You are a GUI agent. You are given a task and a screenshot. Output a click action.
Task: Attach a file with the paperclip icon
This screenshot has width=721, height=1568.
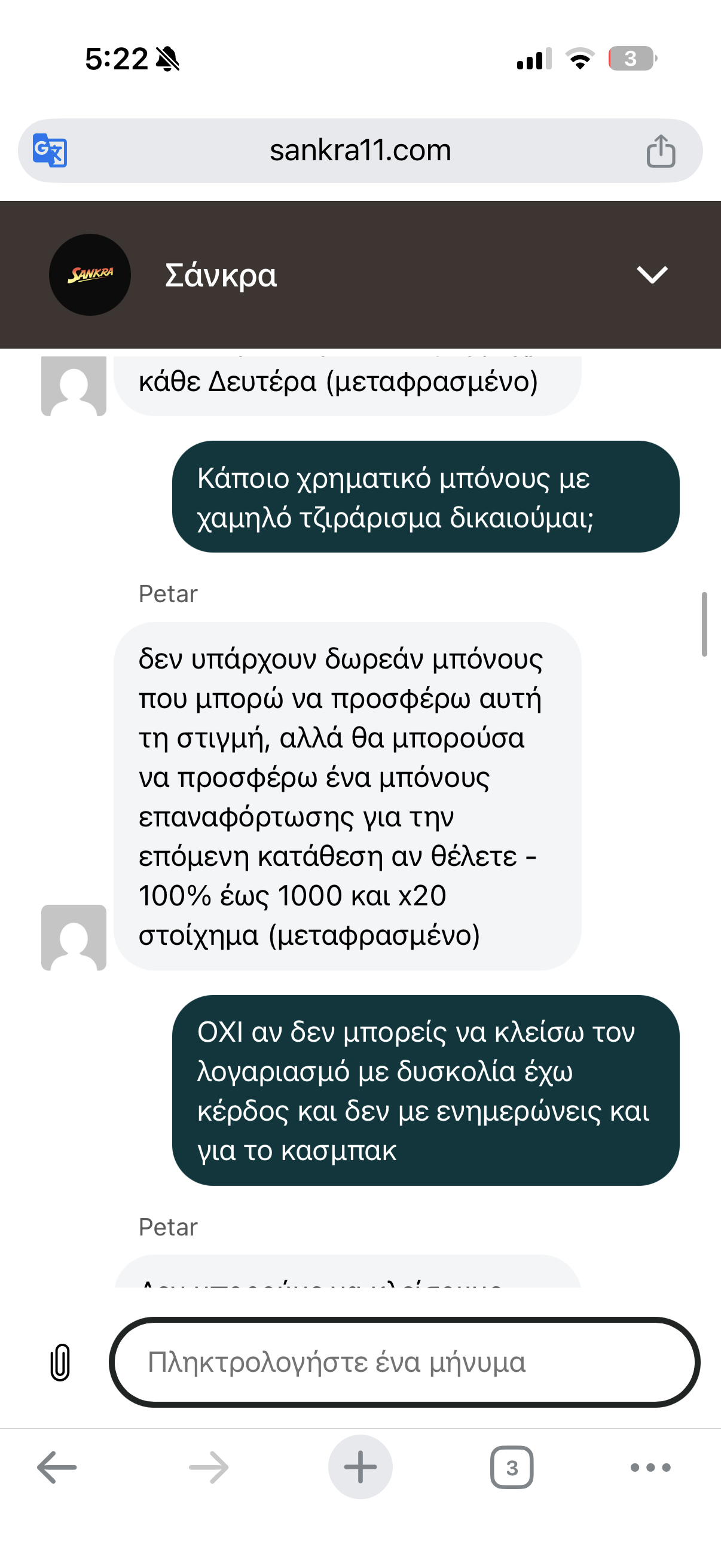(60, 1362)
